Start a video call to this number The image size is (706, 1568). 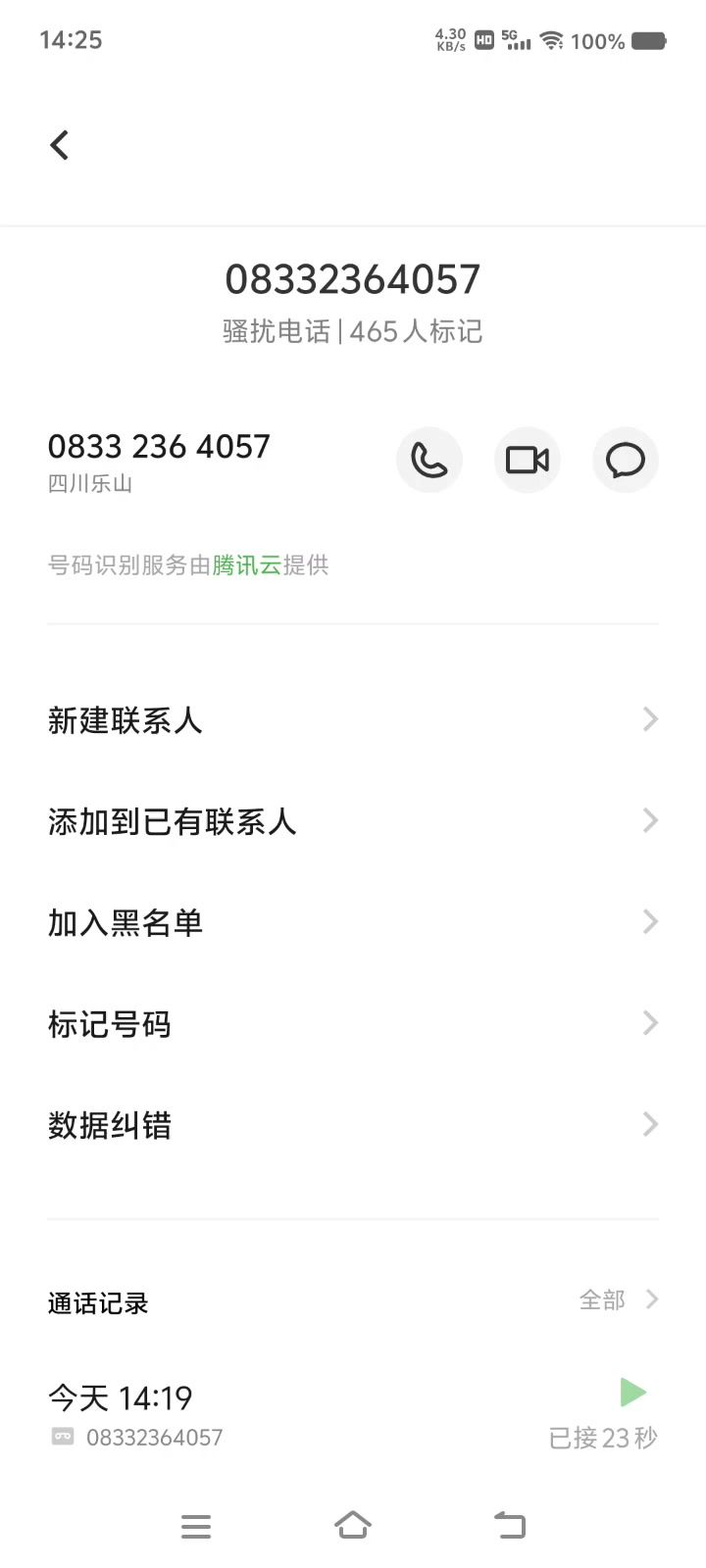tap(528, 460)
